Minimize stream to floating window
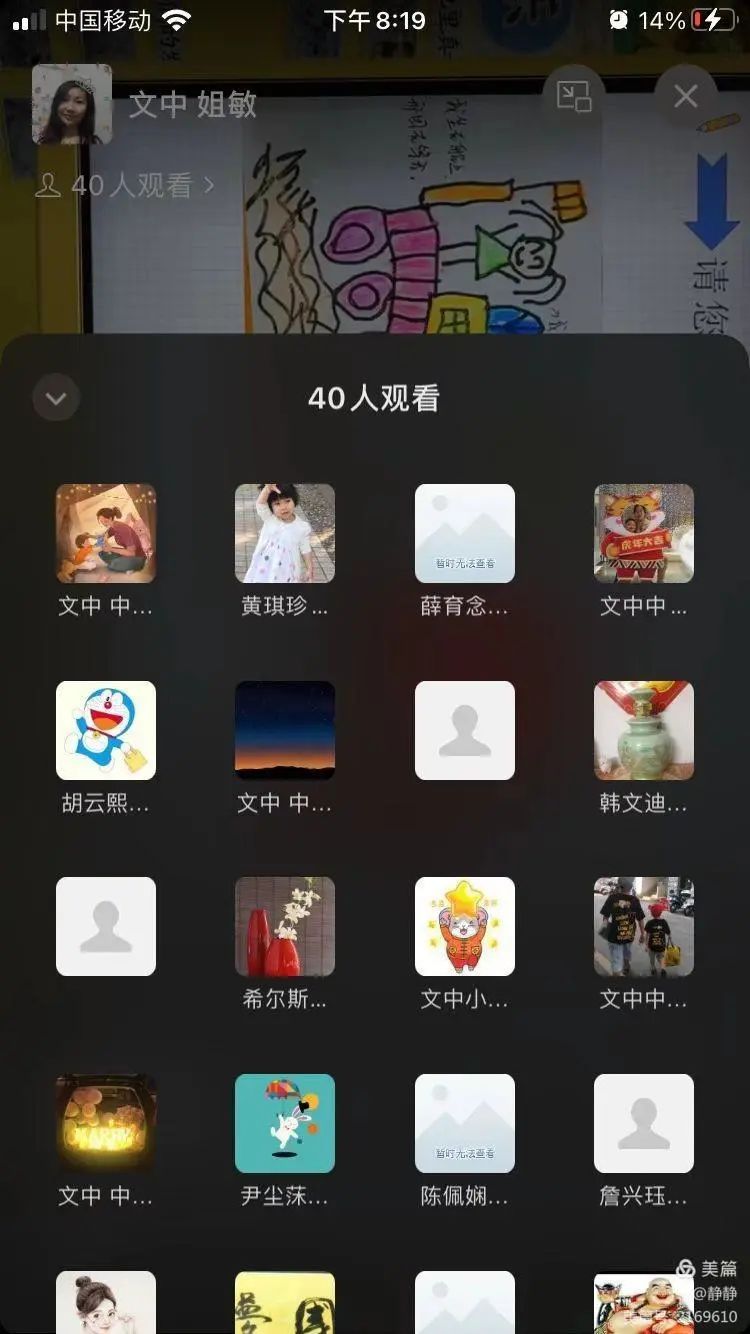 click(574, 96)
